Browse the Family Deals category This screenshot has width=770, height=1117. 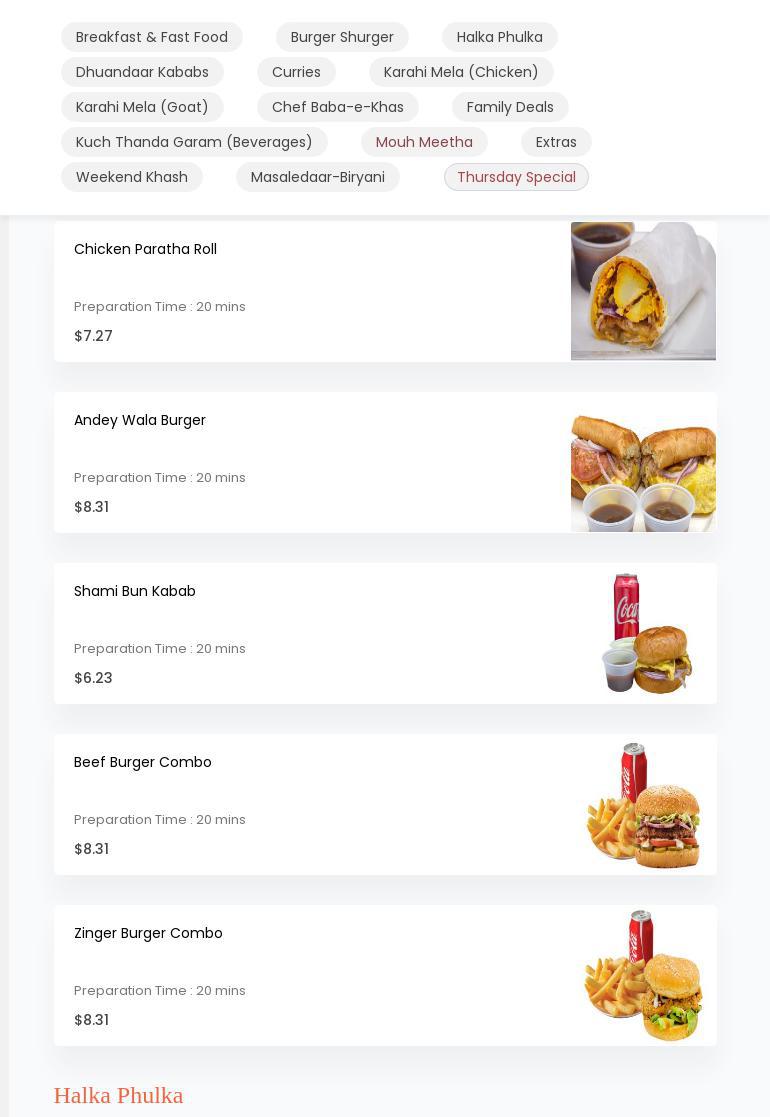pos(510,107)
